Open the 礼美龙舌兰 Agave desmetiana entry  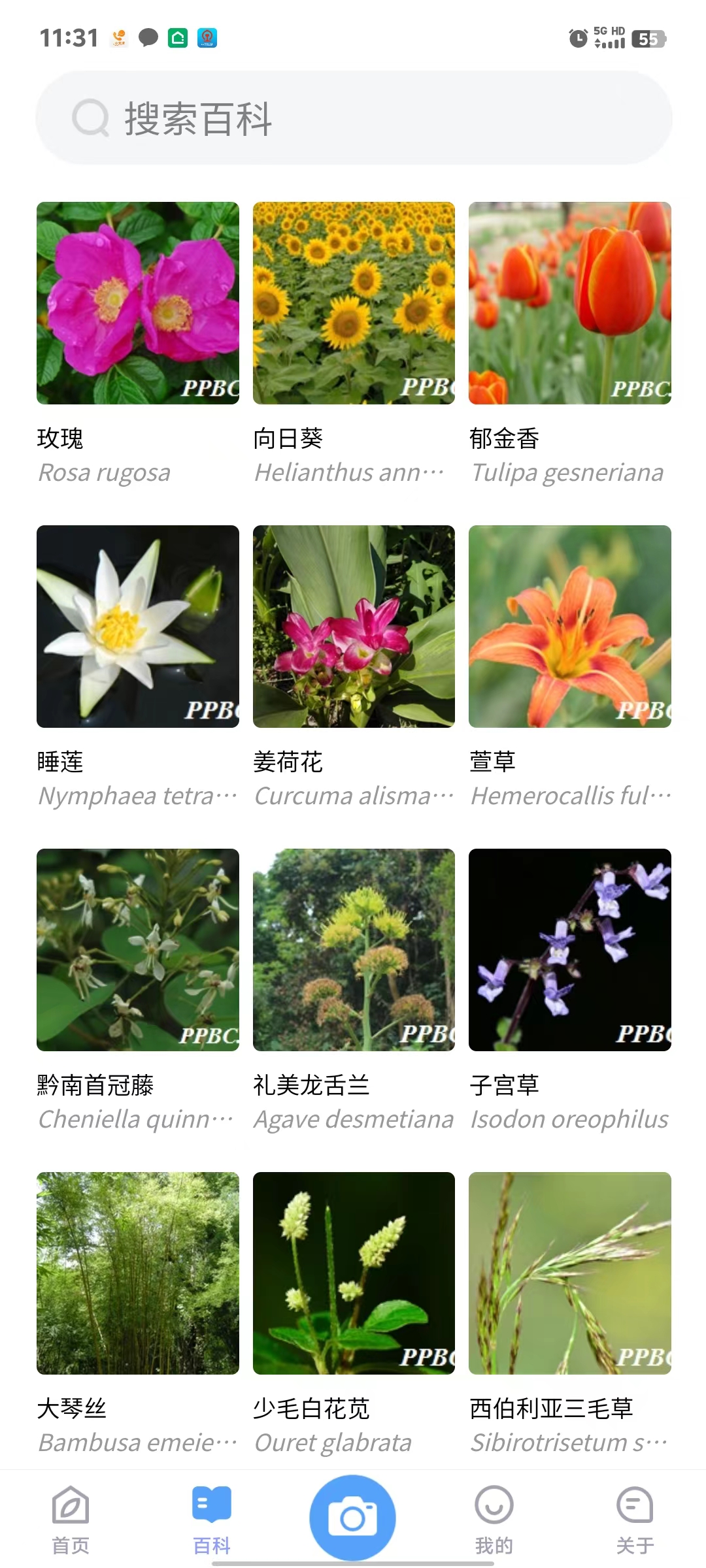click(354, 950)
